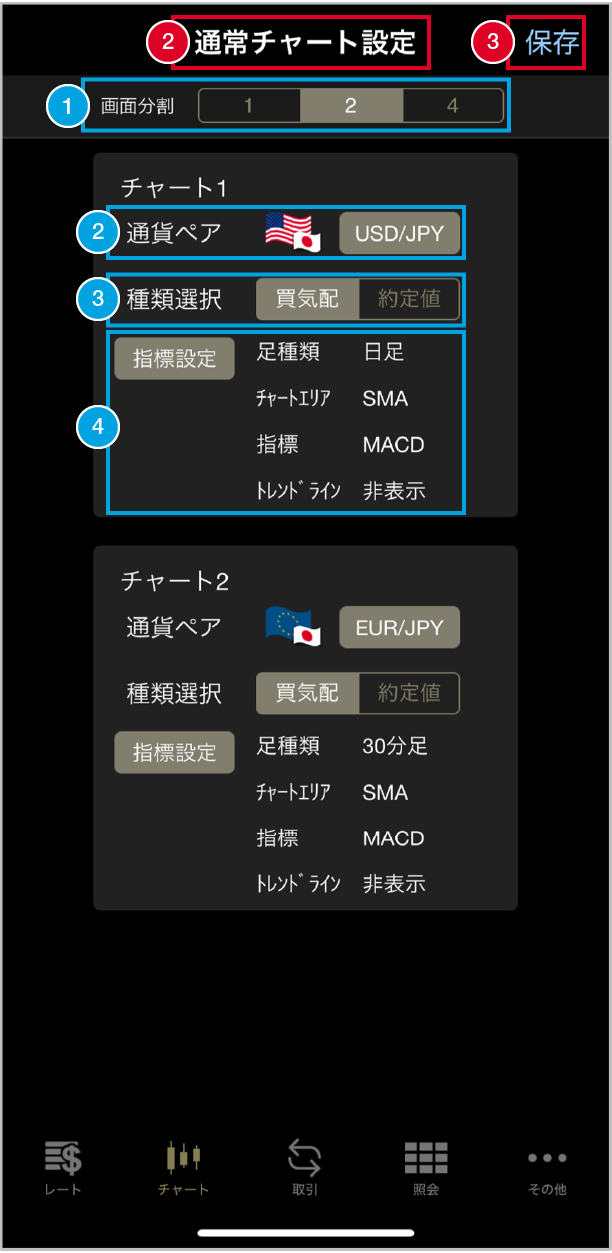Open 指標設定 for チャート2
Viewport: 612px width, 1253px height.
click(174, 752)
